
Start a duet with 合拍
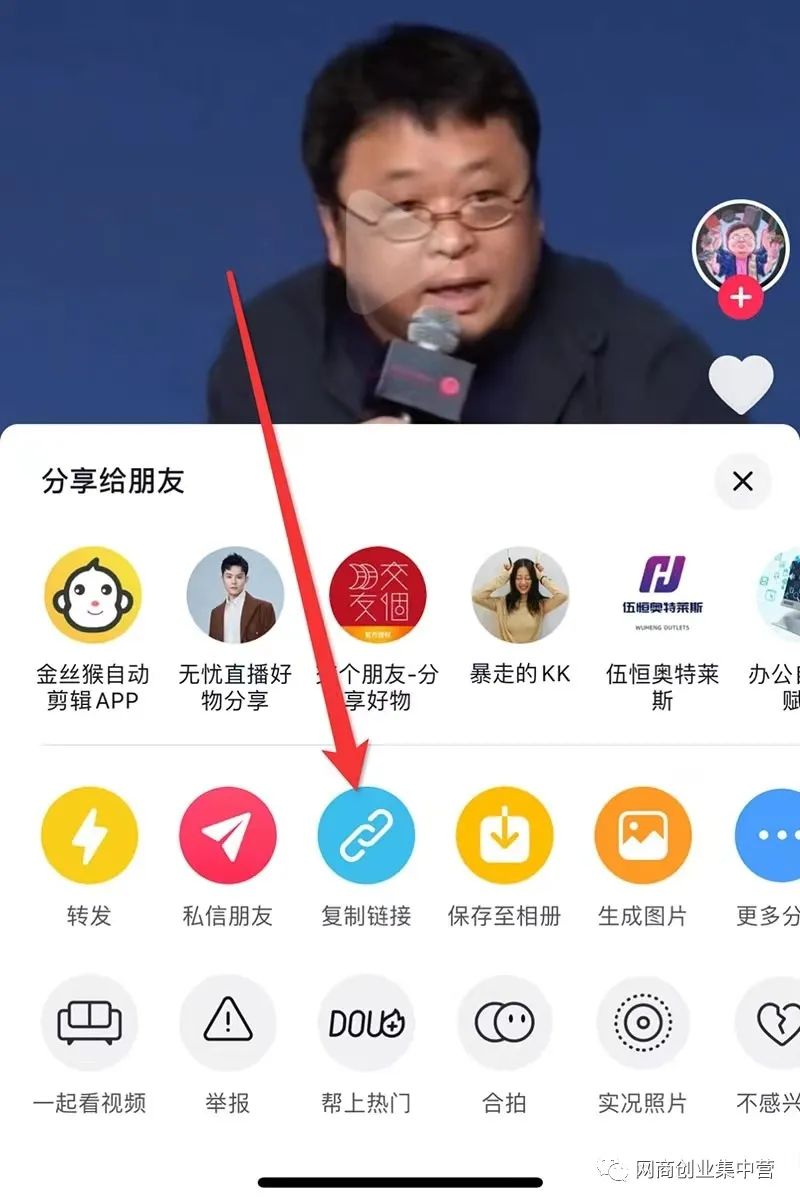(504, 1023)
